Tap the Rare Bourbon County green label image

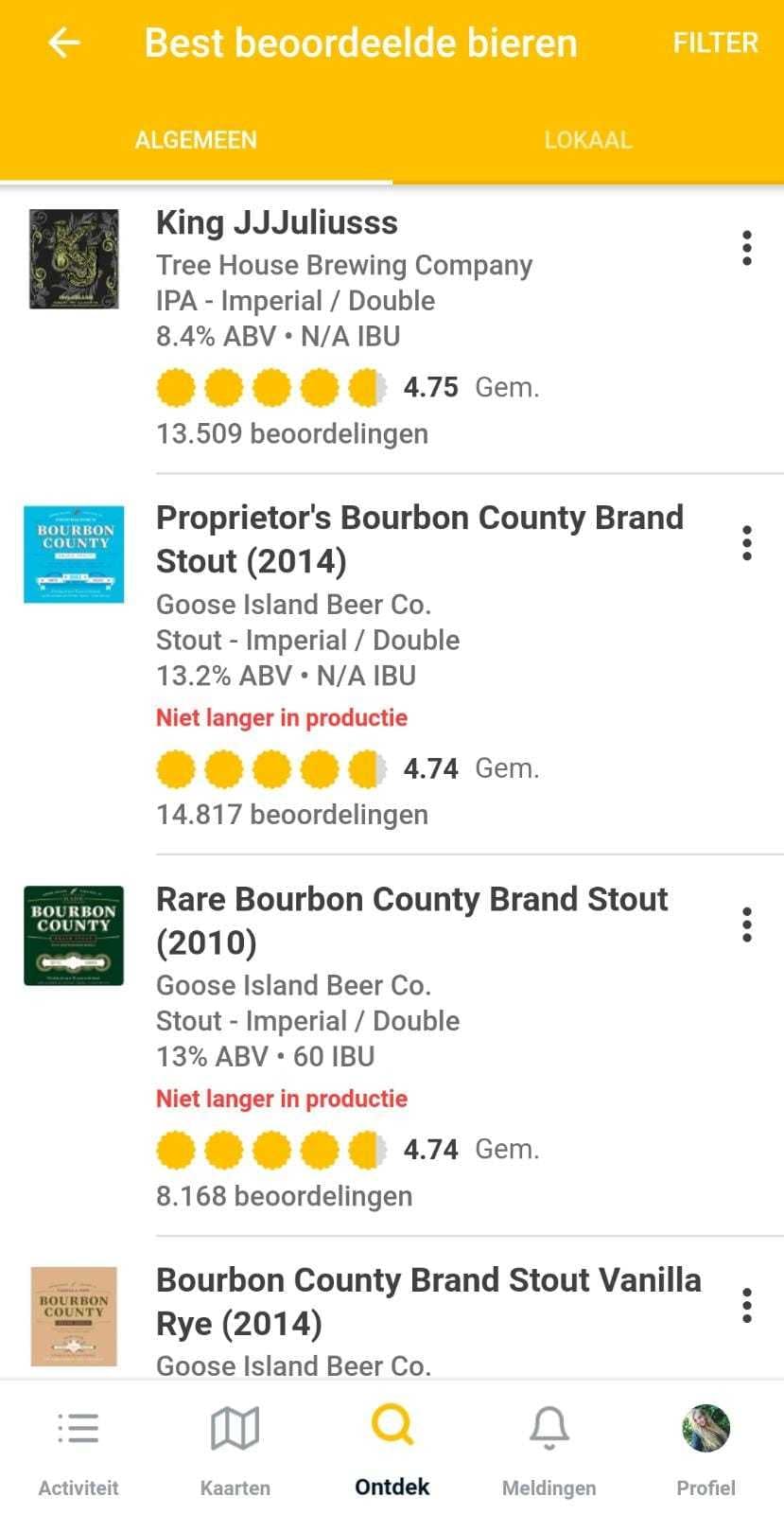(x=74, y=936)
